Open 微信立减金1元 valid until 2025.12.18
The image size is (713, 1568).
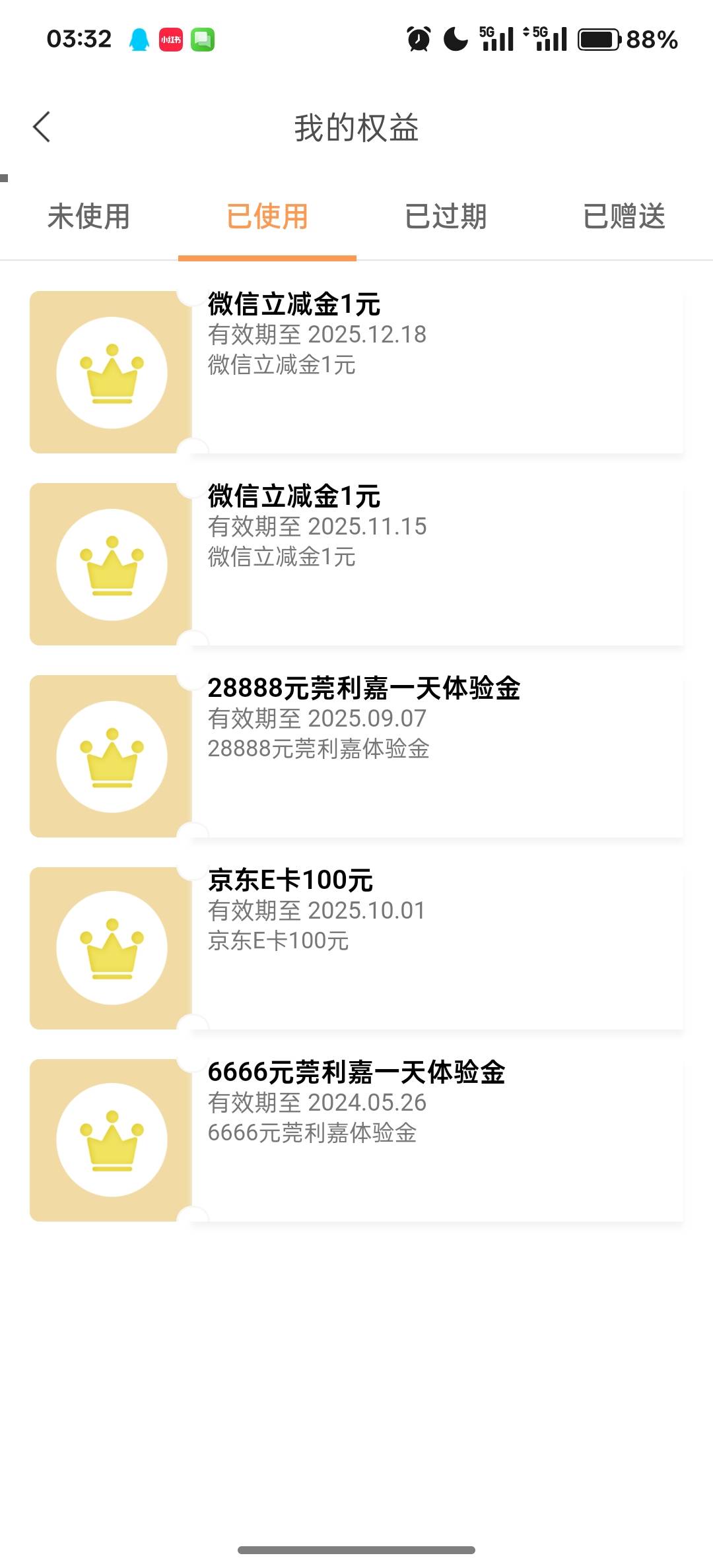click(356, 372)
